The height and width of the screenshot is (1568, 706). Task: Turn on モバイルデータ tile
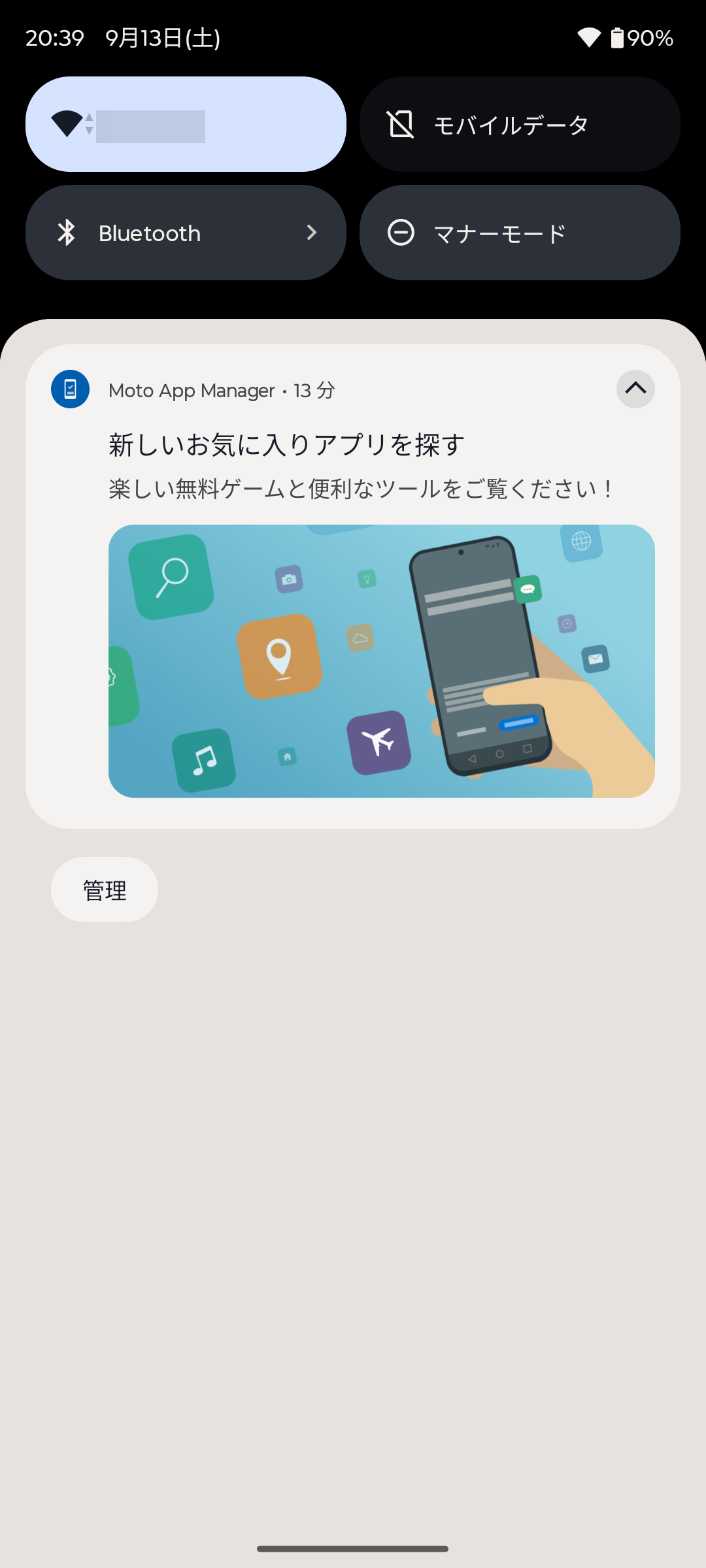pyautogui.click(x=520, y=124)
